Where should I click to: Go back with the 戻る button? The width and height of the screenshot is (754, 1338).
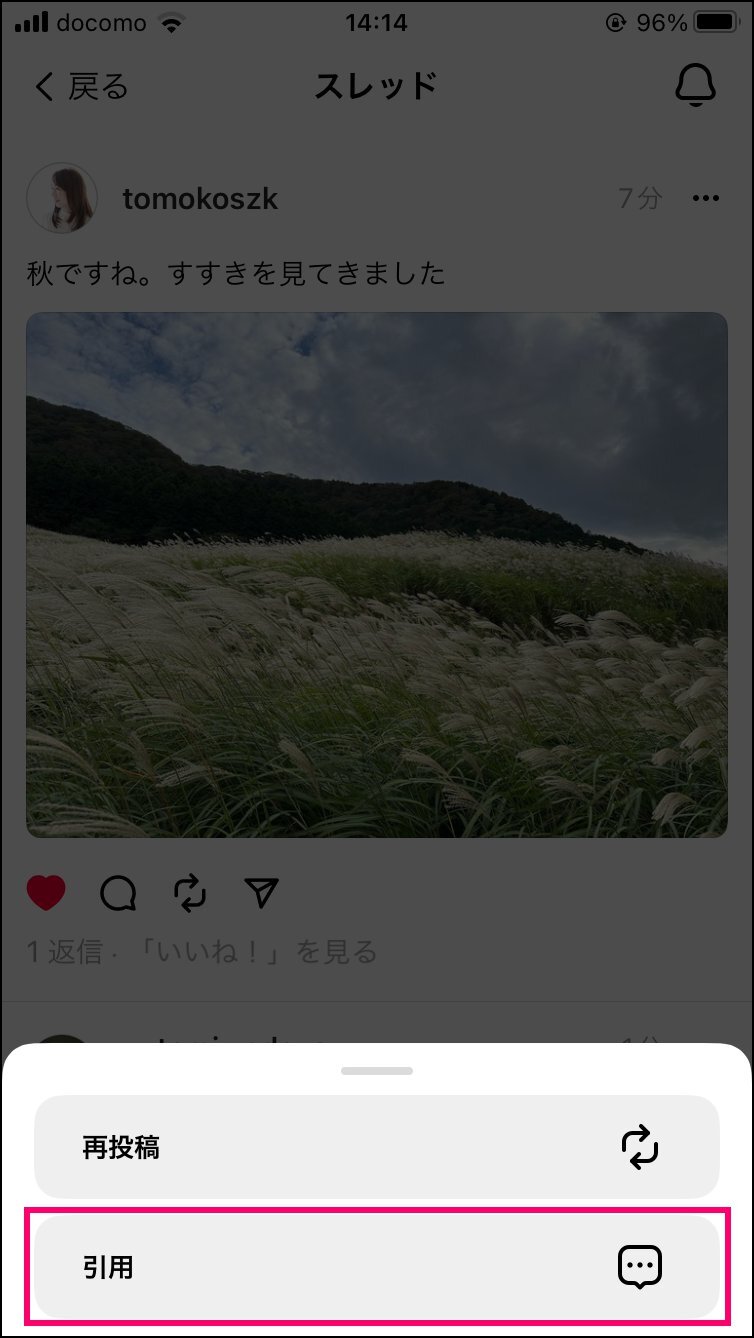click(x=81, y=87)
